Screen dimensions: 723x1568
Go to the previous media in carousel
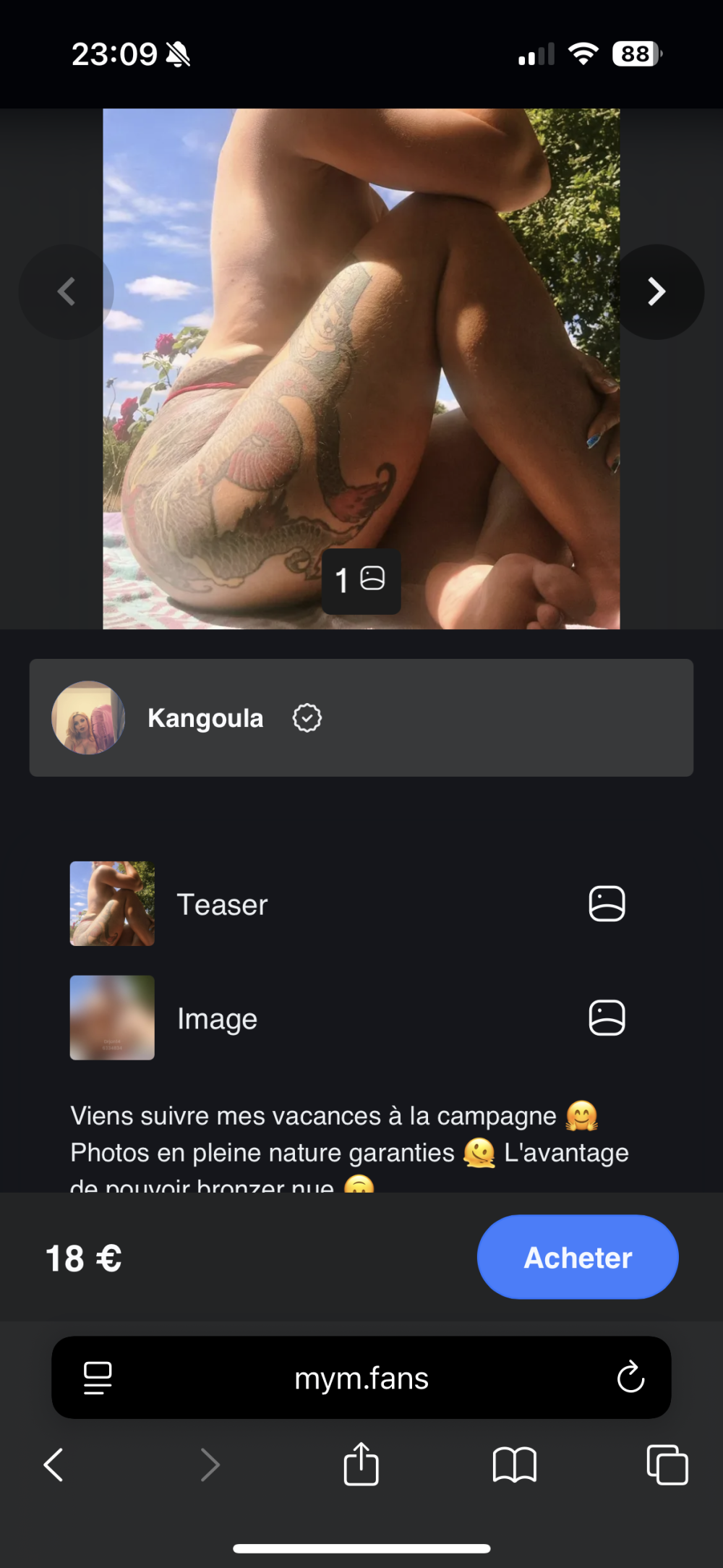(x=66, y=292)
